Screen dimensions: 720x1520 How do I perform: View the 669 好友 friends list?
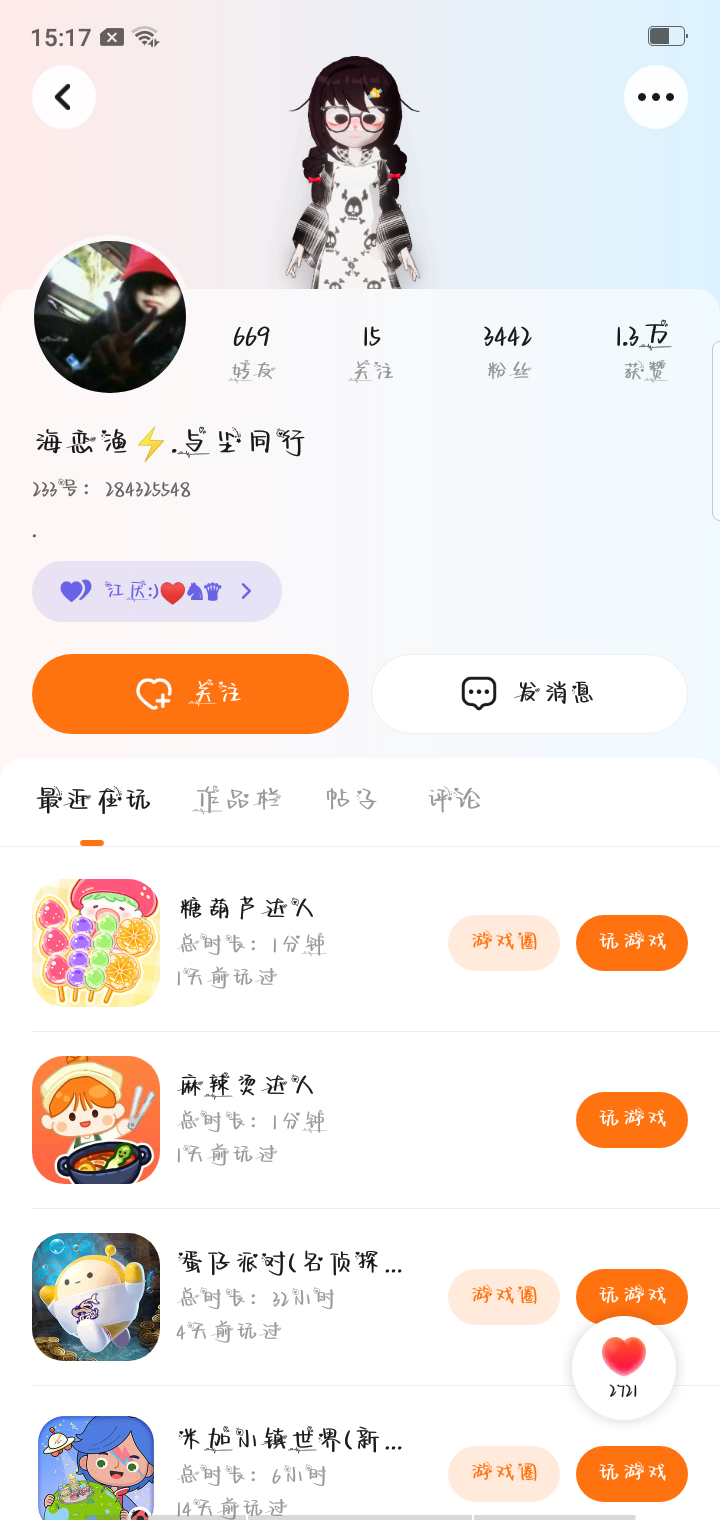[x=252, y=351]
